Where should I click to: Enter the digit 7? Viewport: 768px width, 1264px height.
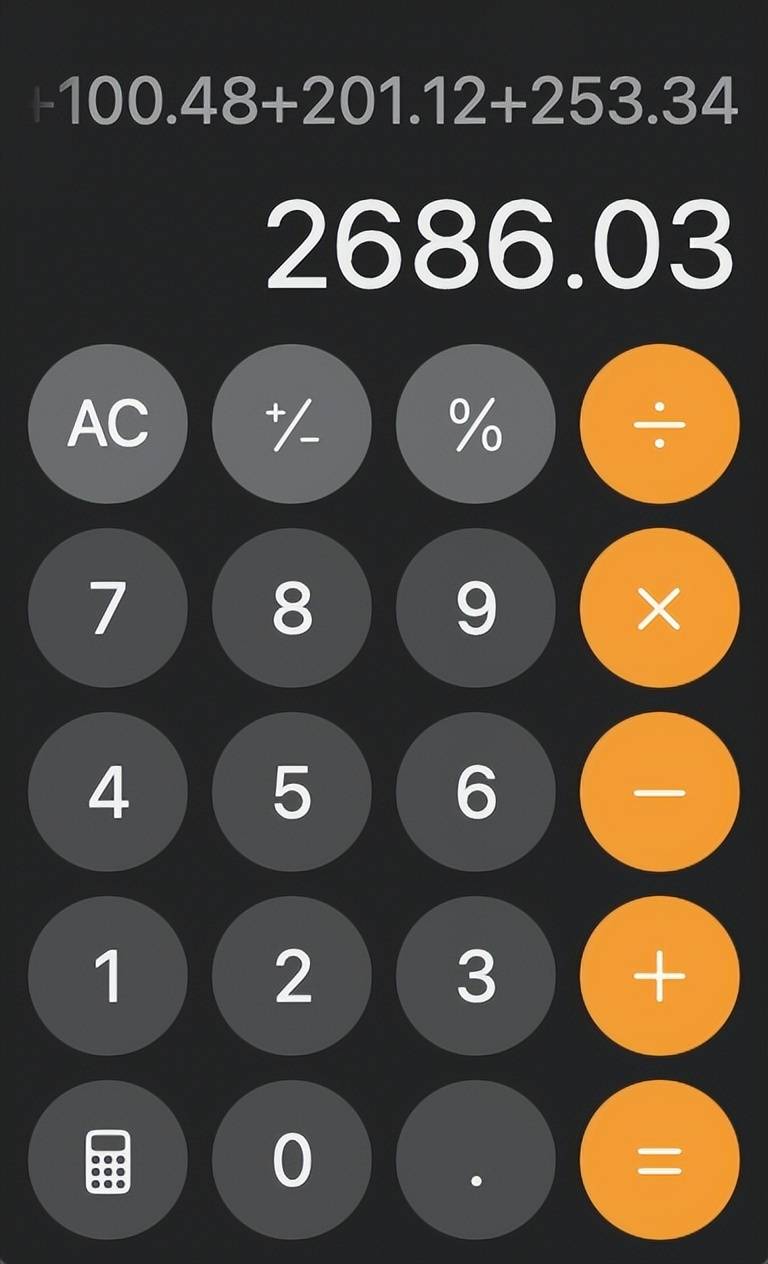click(108, 607)
